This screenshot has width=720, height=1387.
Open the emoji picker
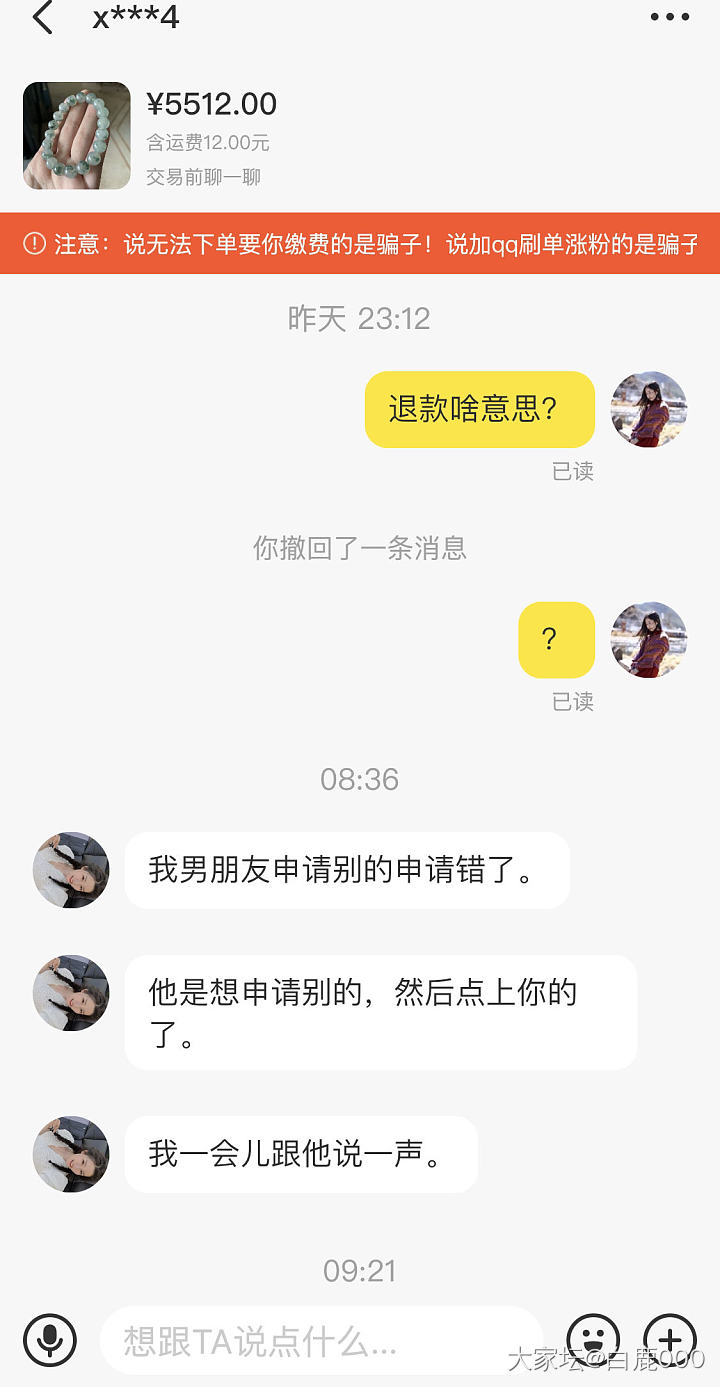click(x=593, y=1339)
